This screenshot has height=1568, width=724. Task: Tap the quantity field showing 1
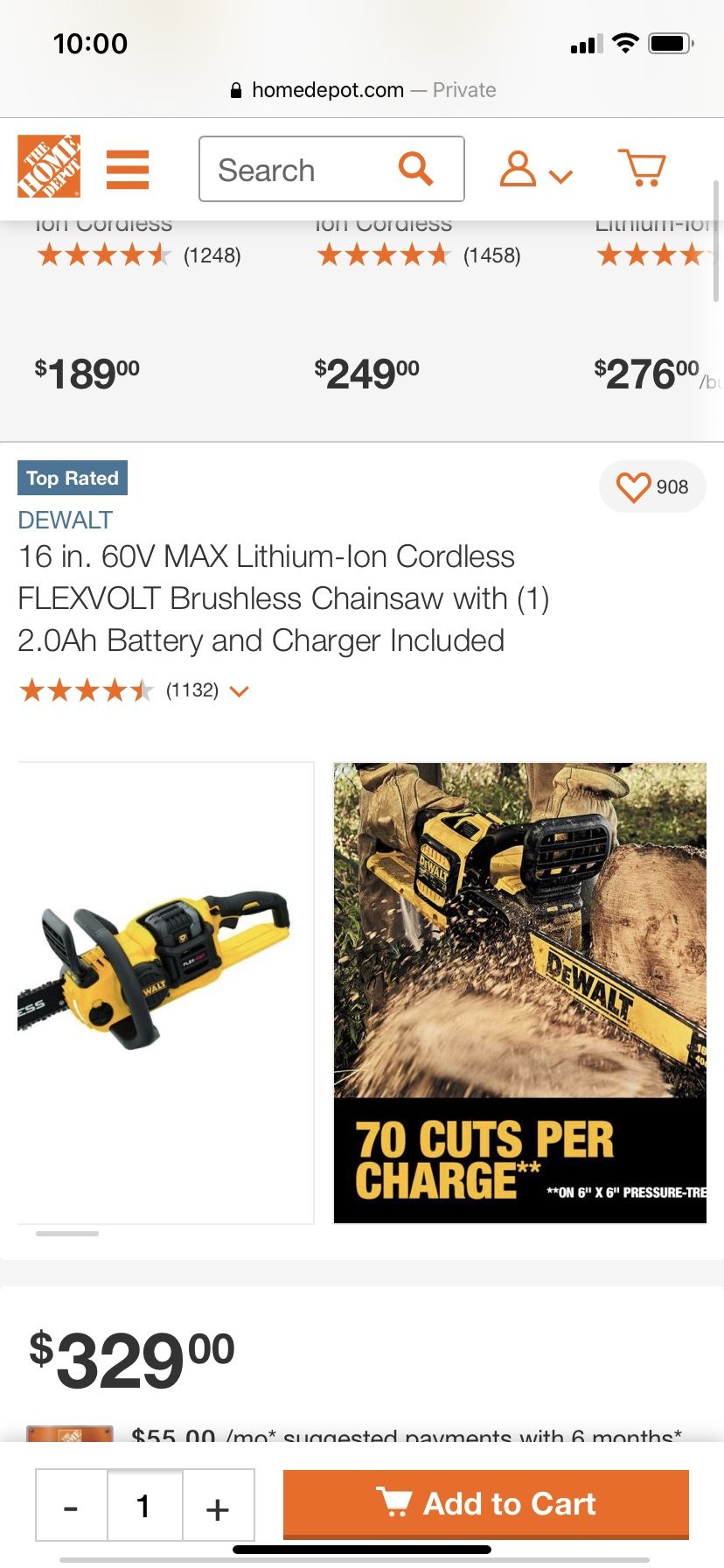(x=144, y=1507)
